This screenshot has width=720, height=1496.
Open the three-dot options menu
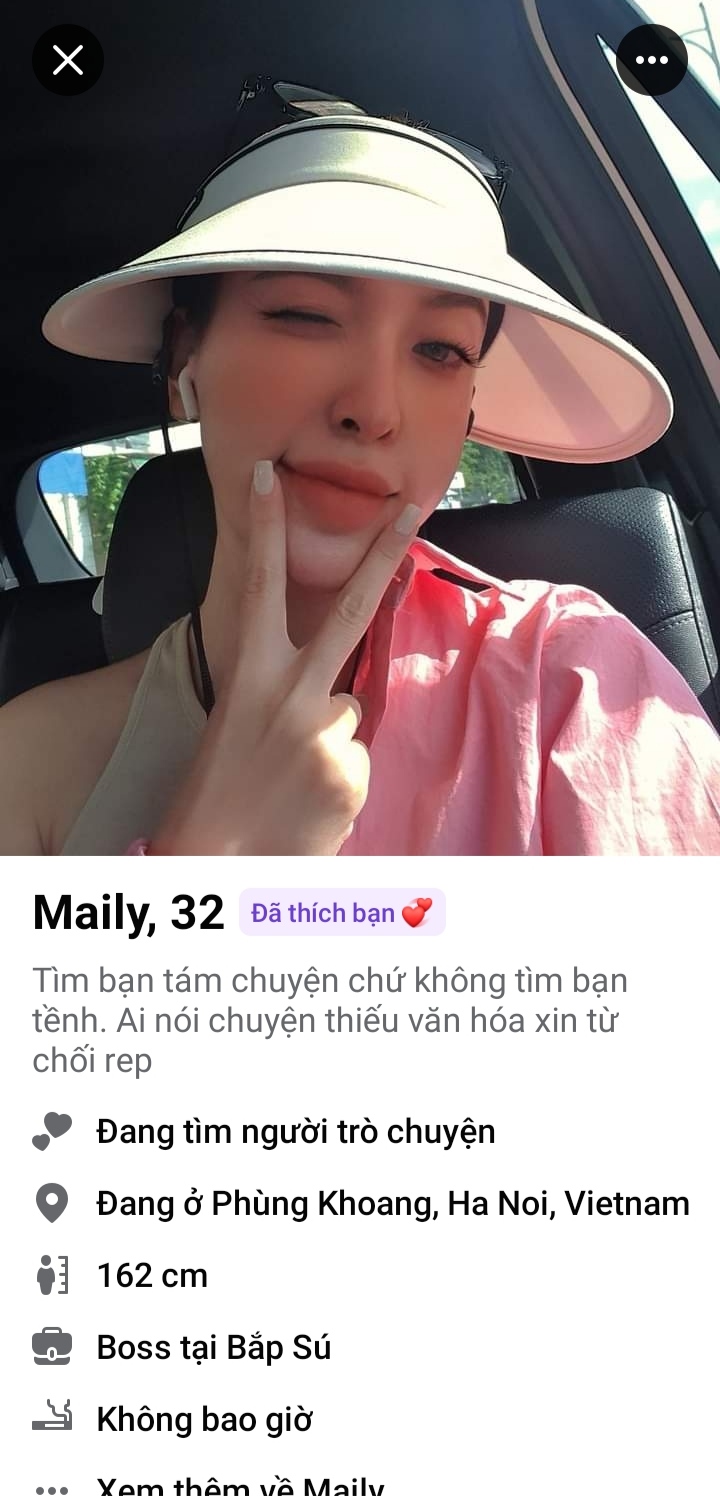[x=651, y=60]
